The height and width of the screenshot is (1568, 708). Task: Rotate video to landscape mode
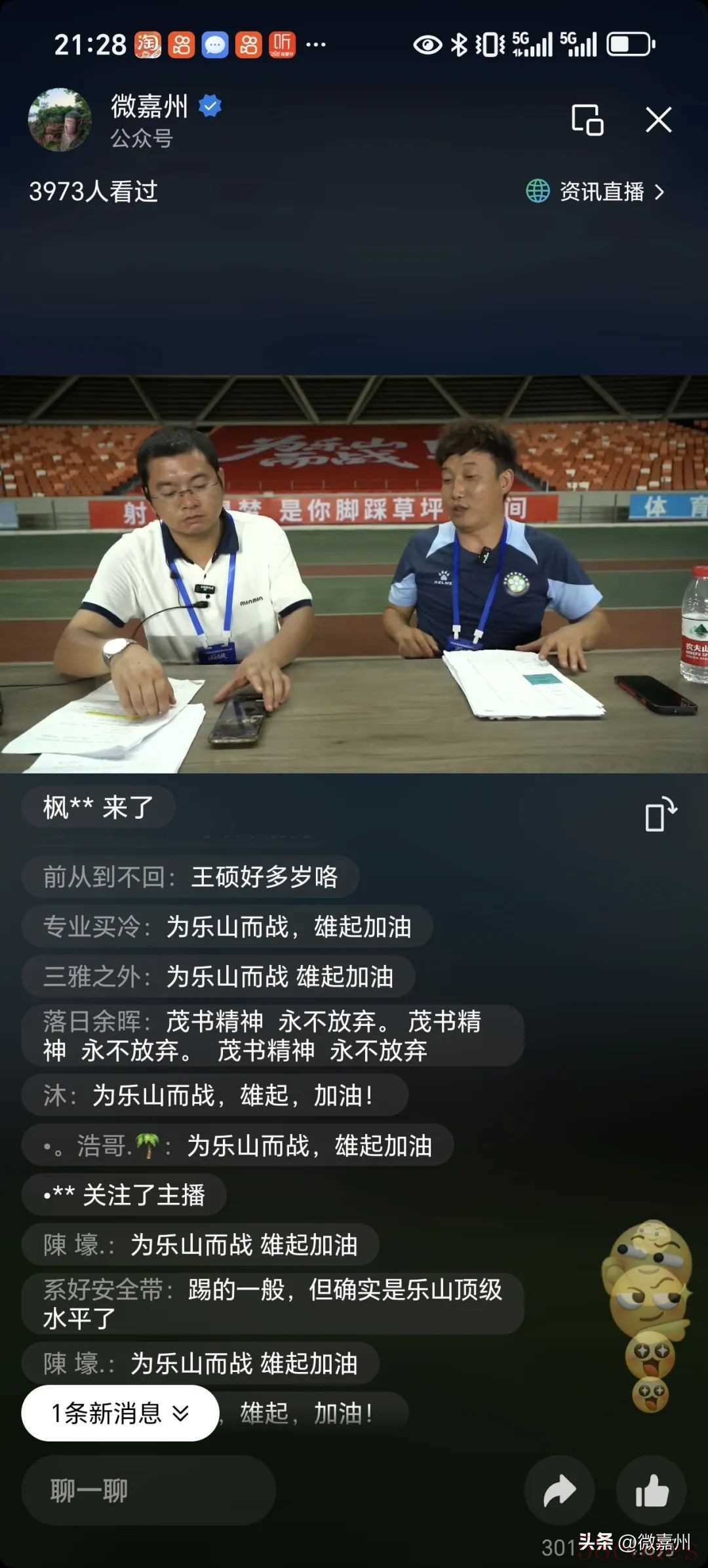tap(660, 815)
